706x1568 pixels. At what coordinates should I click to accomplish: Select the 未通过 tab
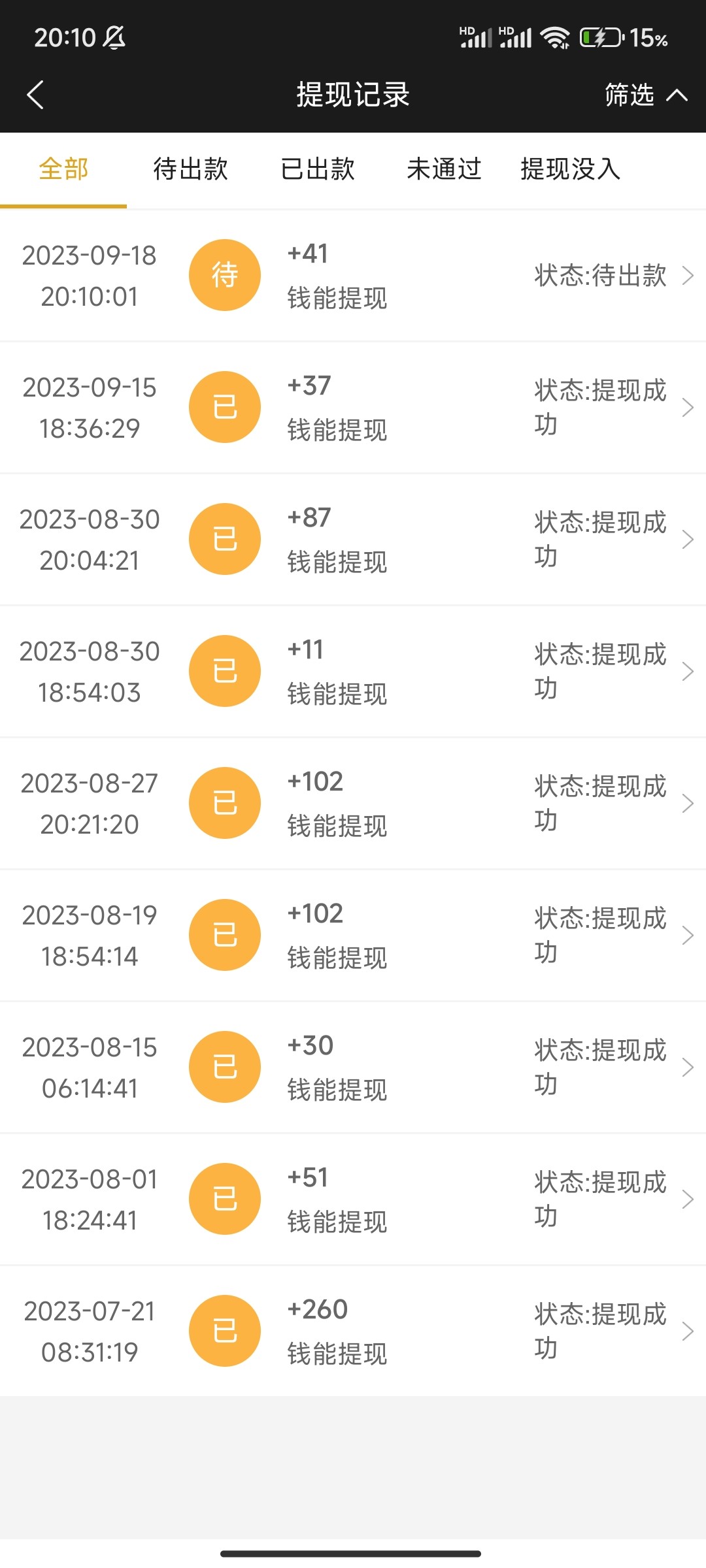pyautogui.click(x=444, y=169)
